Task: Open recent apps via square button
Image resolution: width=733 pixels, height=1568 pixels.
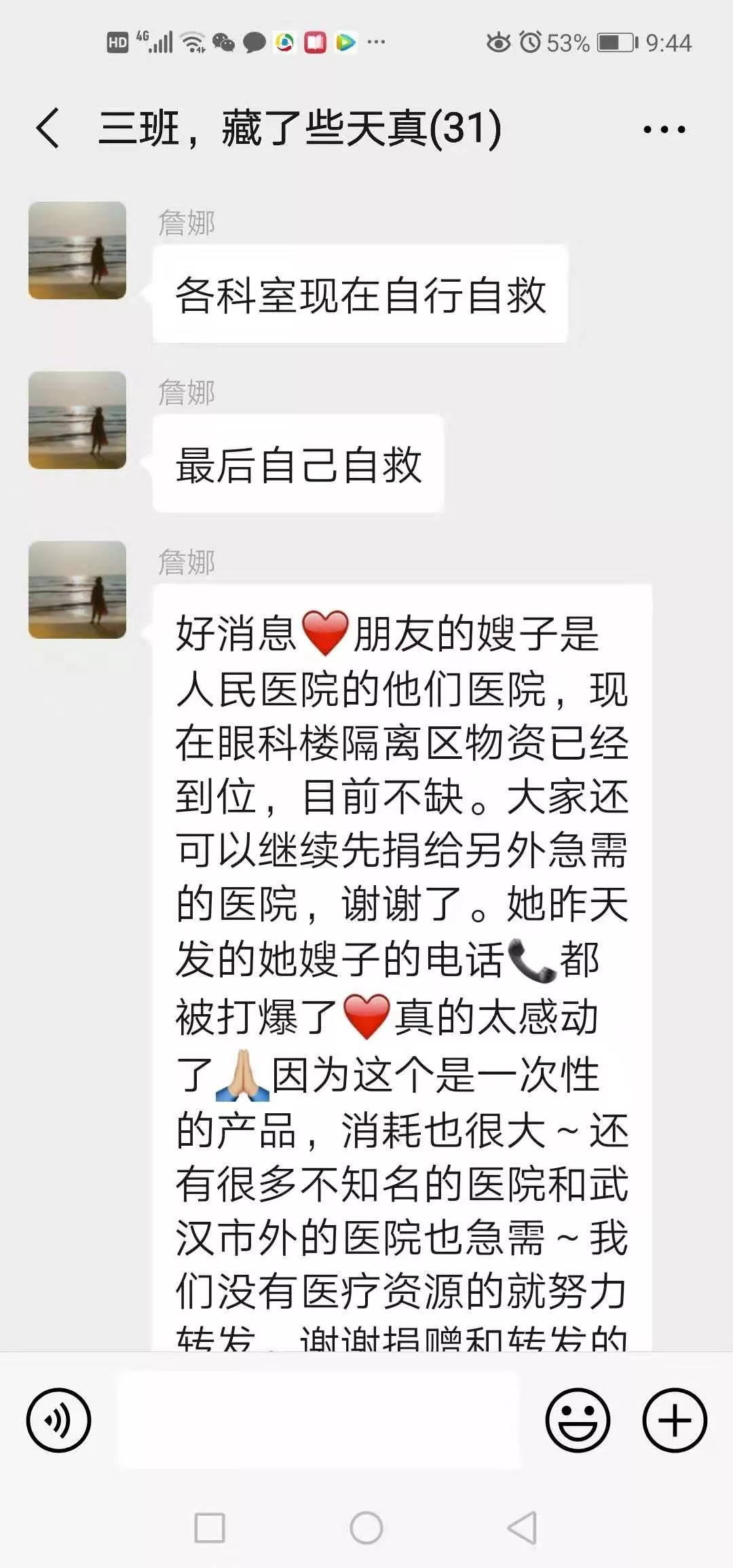Action: click(210, 1529)
